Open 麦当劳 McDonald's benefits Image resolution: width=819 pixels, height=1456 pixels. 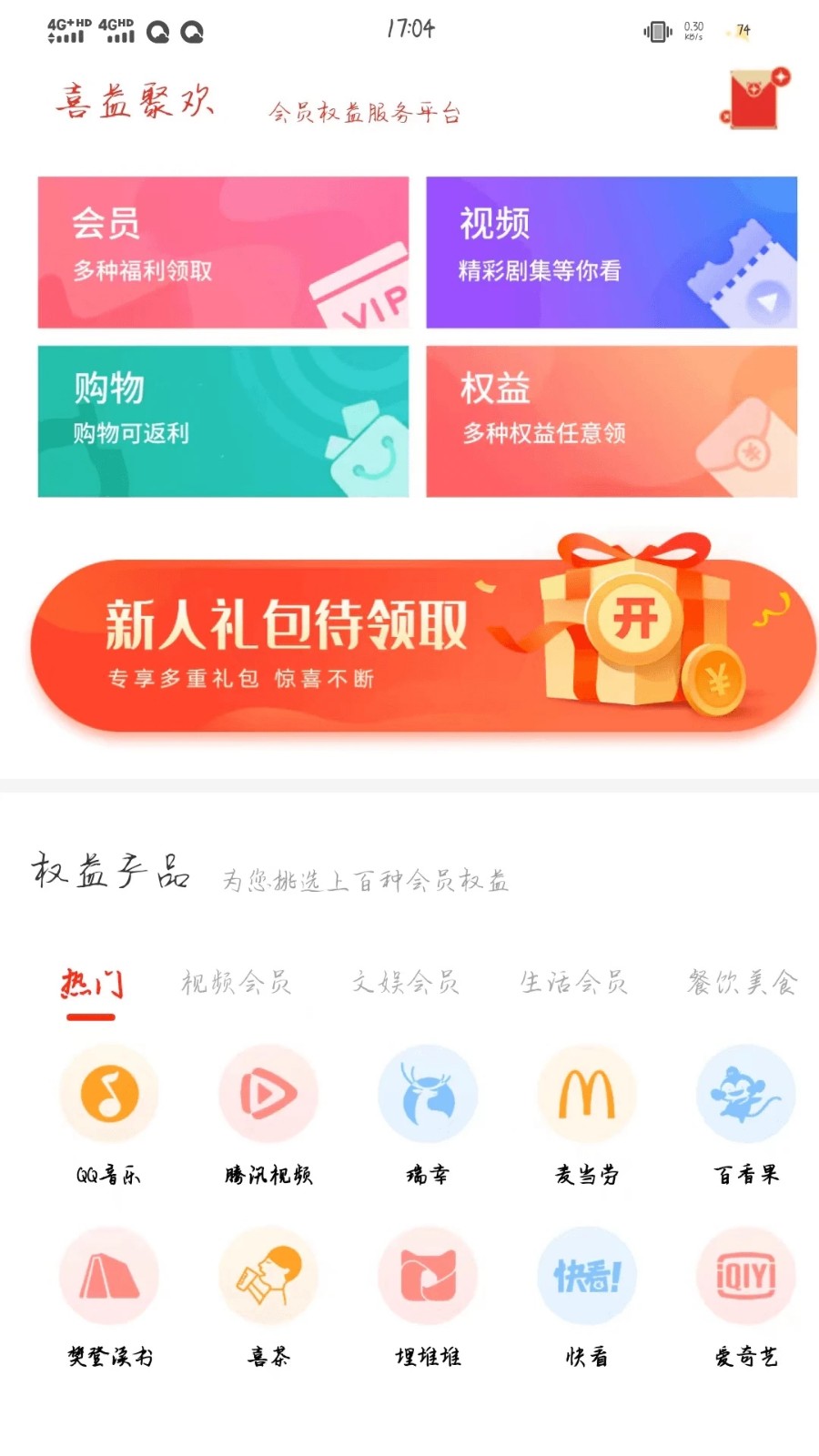[587, 1097]
